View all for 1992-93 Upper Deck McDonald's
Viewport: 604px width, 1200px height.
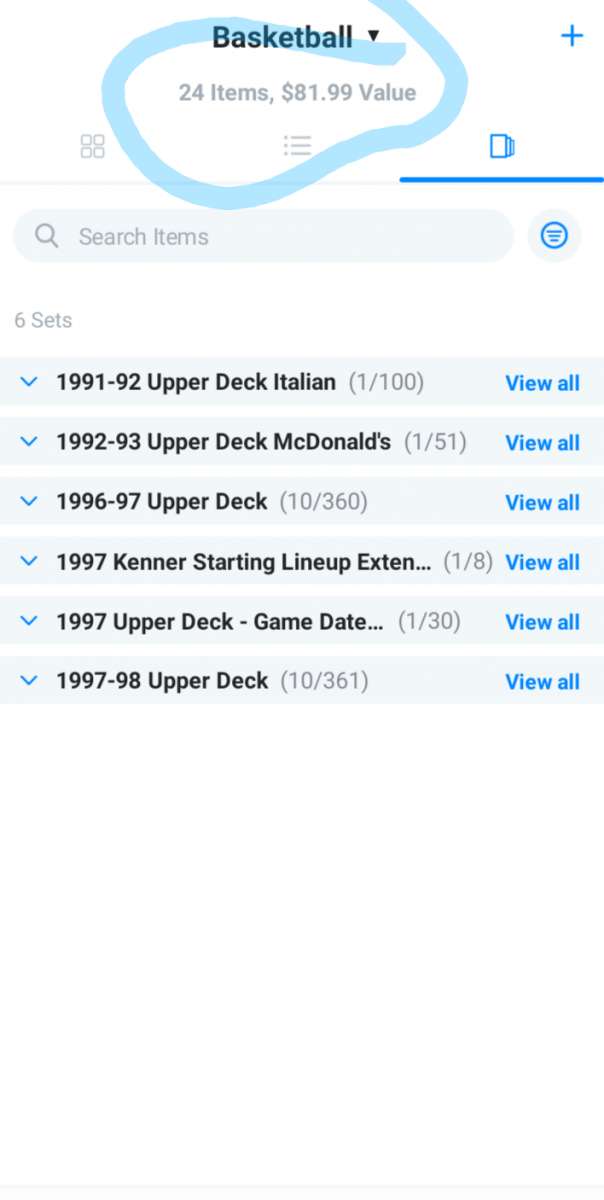pos(542,443)
